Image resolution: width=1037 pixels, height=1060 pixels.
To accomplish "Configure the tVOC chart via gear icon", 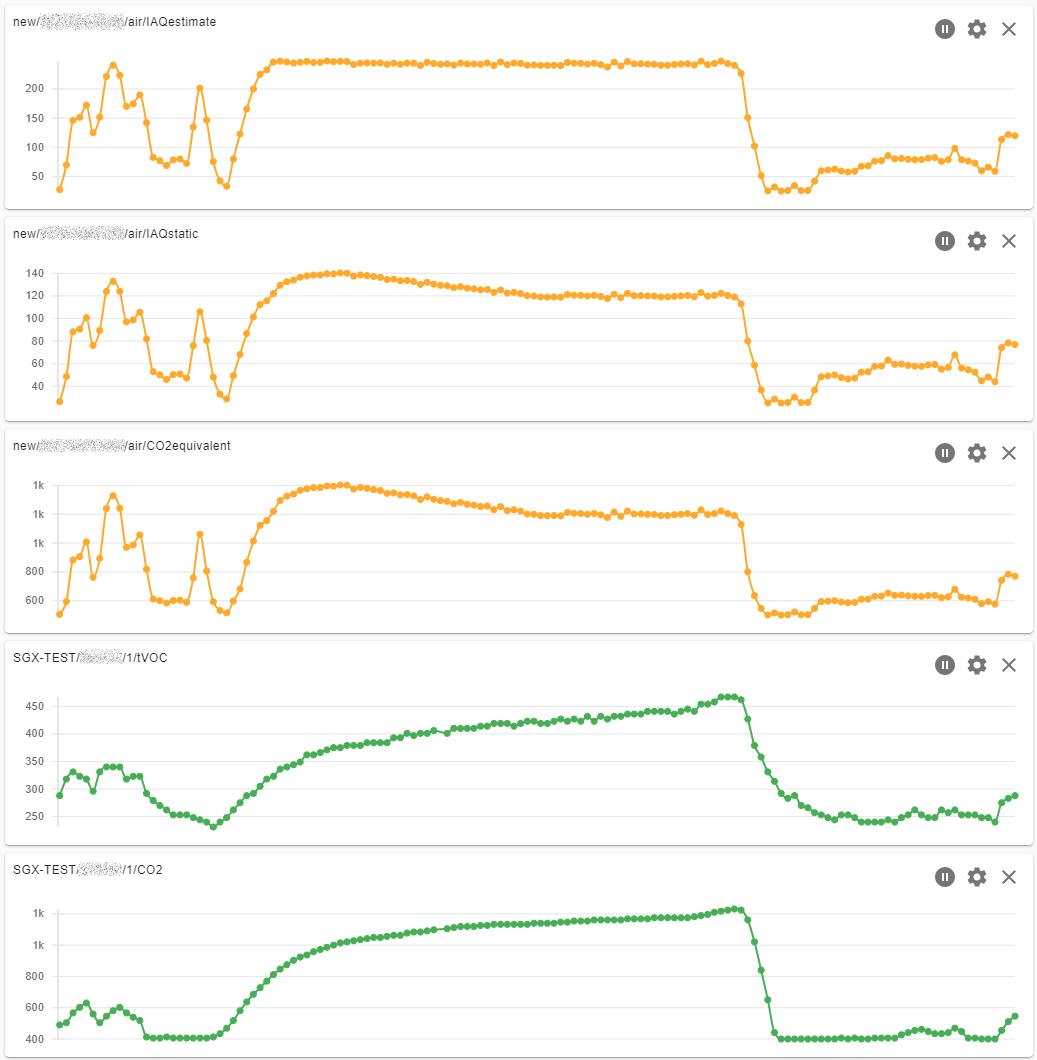I will click(x=977, y=665).
